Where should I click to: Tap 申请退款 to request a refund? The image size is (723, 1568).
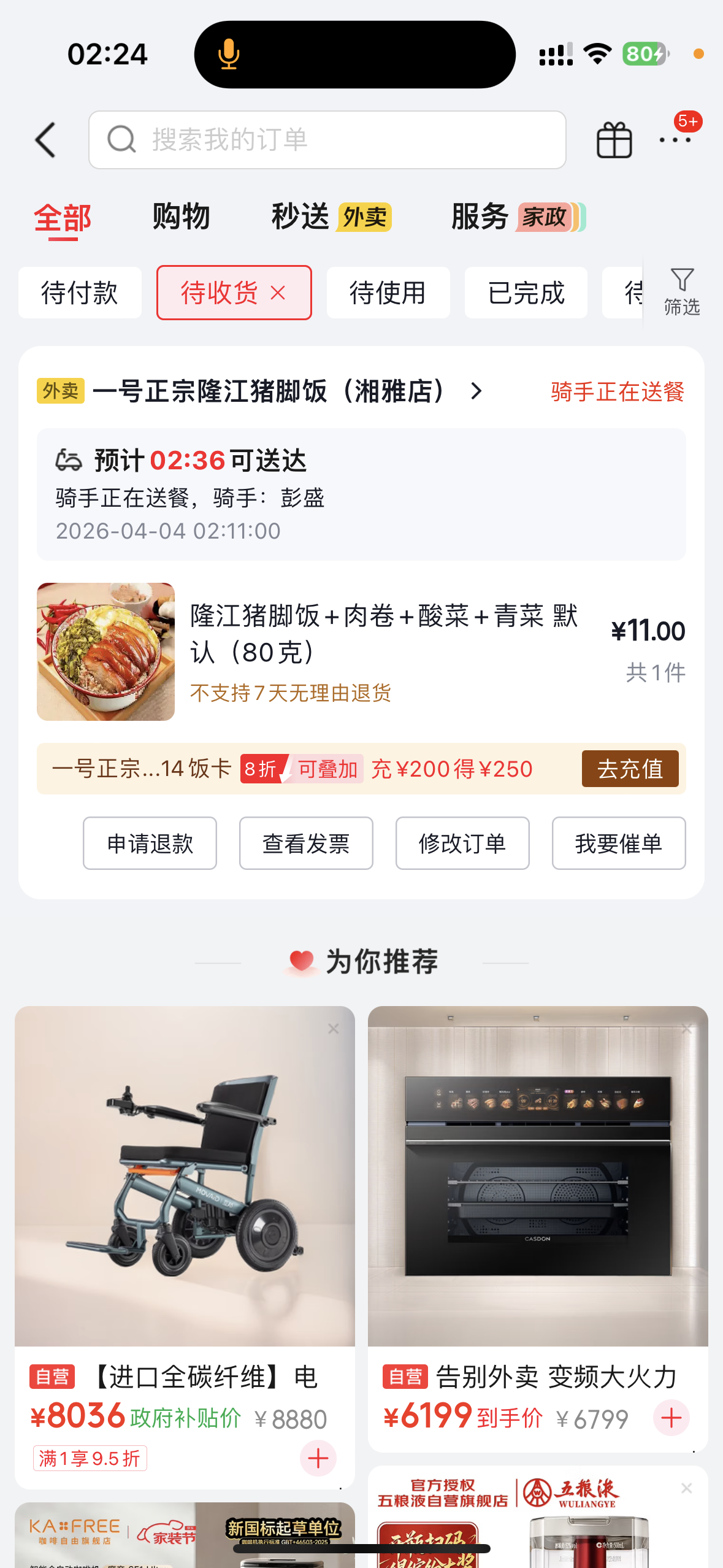tap(150, 843)
